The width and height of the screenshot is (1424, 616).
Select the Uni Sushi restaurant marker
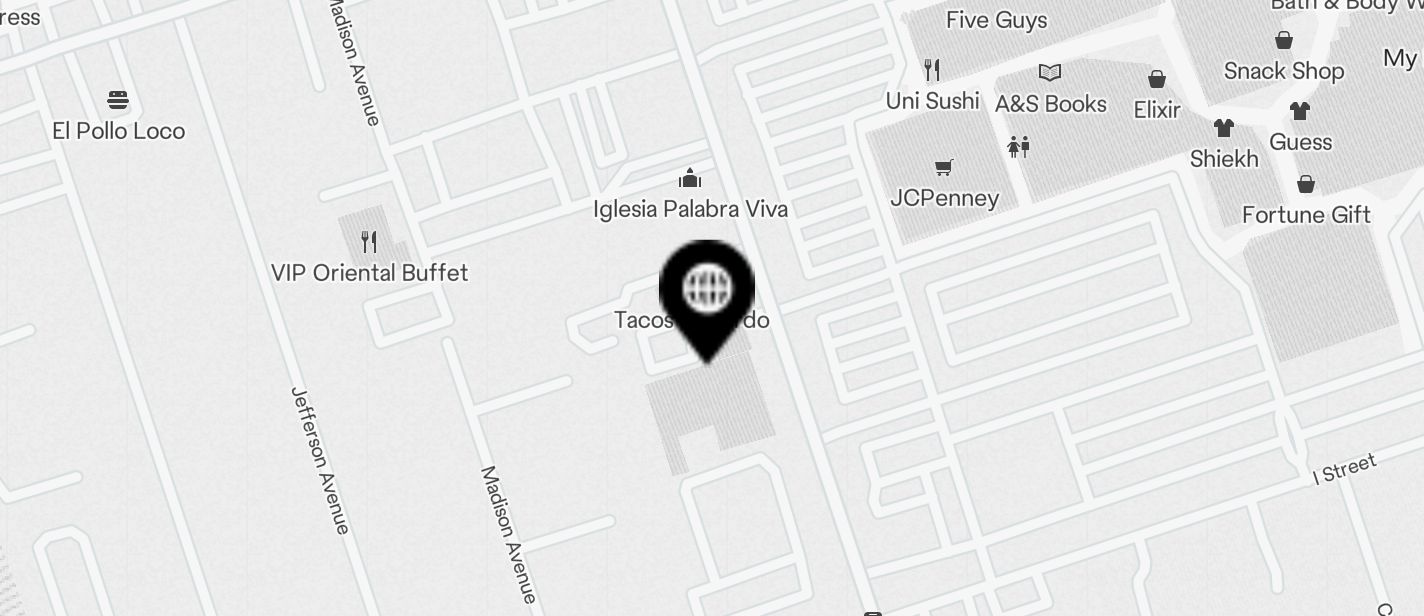pos(932,70)
